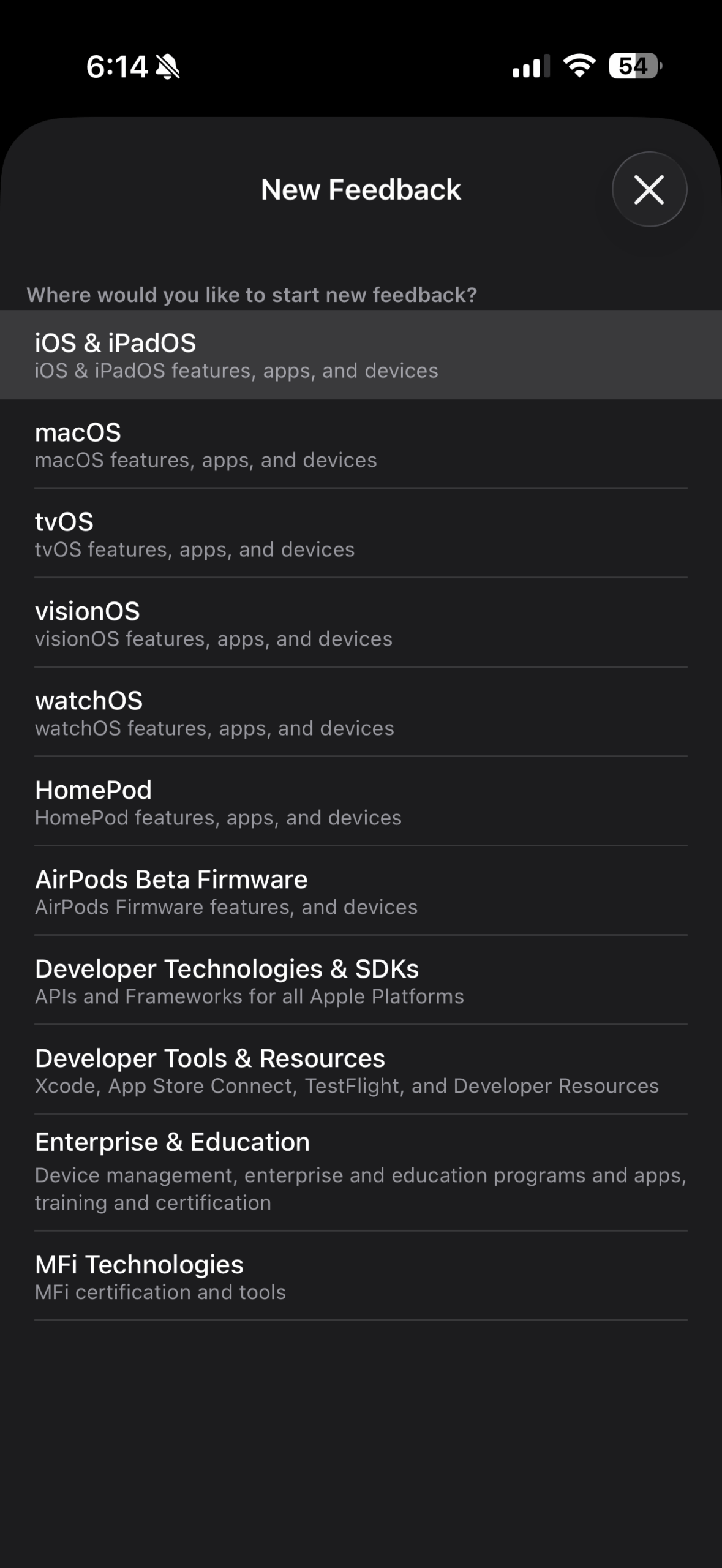Tap the HomePod row
722x1568 pixels.
pos(361,802)
